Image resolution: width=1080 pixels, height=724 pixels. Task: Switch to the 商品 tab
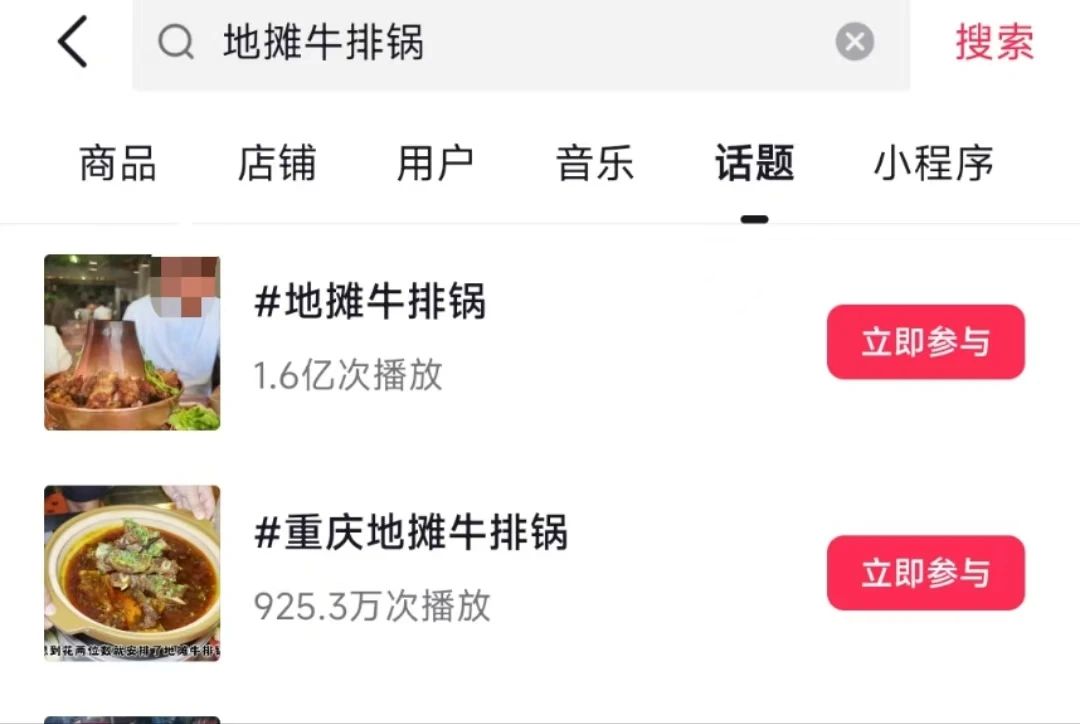point(118,163)
